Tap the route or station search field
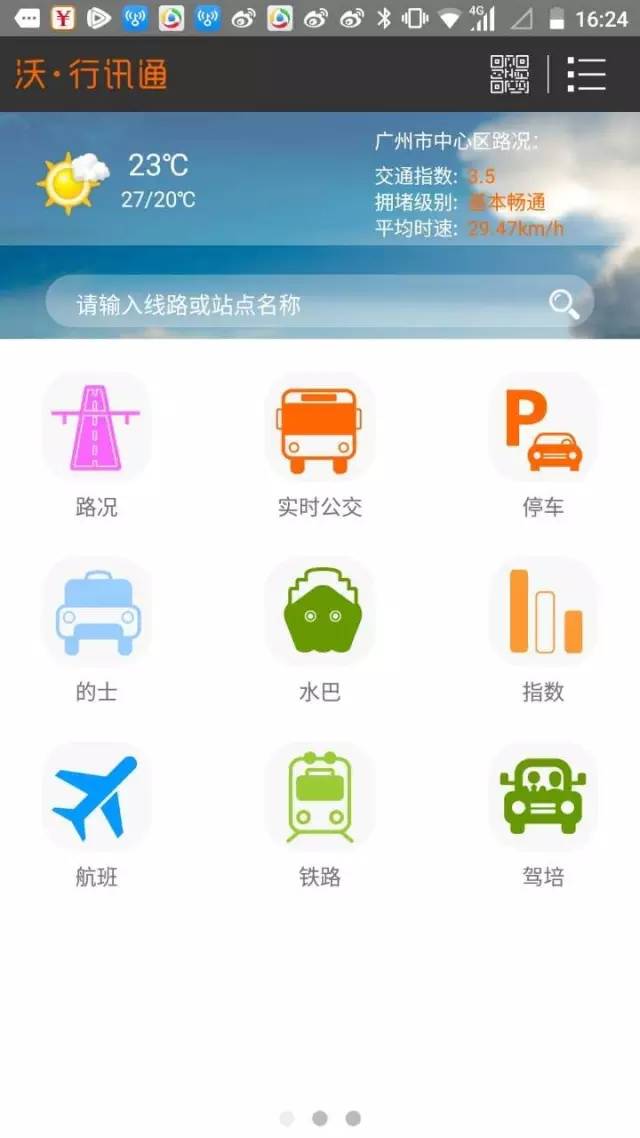Screen dimensions: 640x1138 click(300, 305)
